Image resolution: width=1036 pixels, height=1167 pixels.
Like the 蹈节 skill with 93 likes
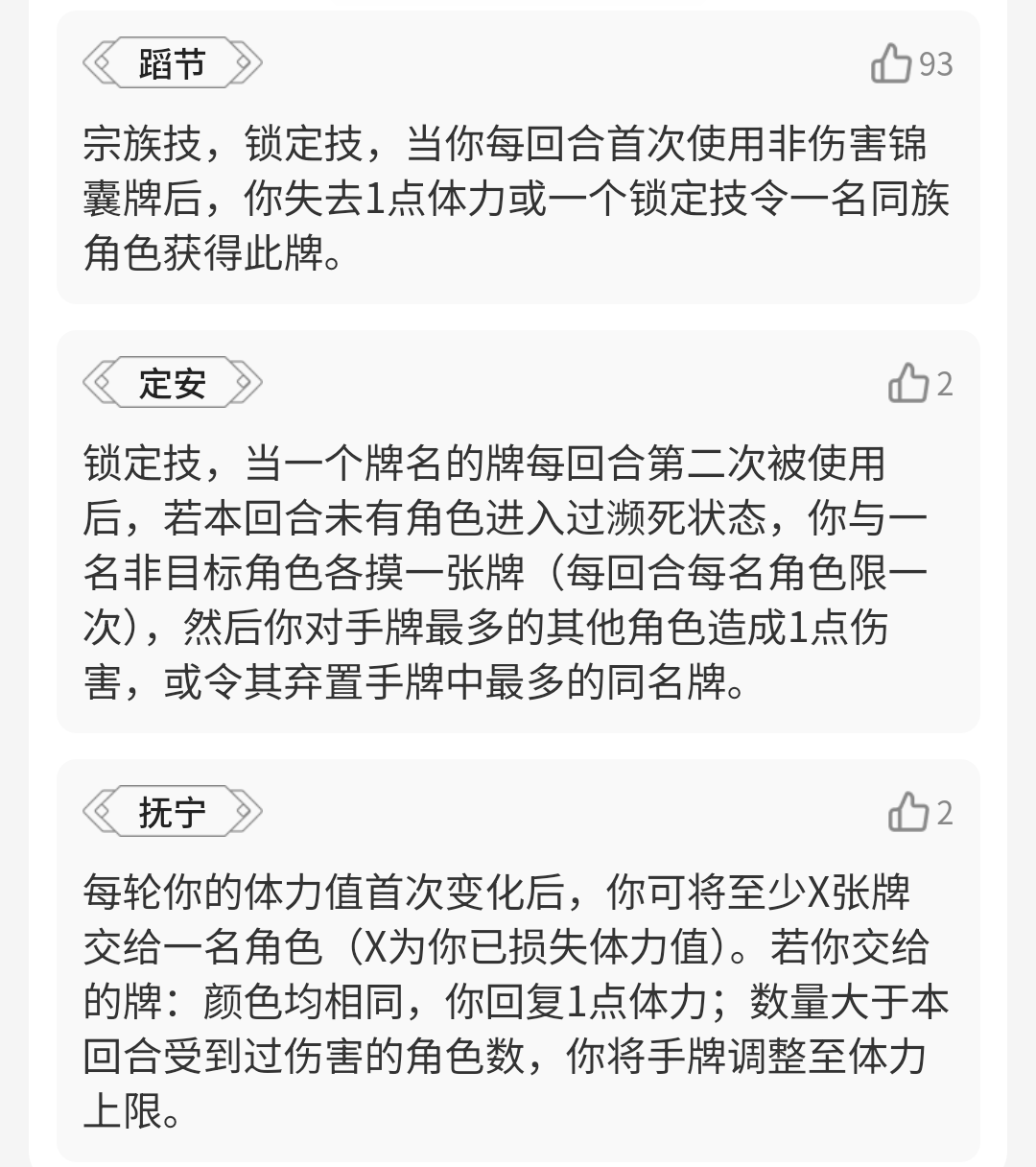point(891,63)
